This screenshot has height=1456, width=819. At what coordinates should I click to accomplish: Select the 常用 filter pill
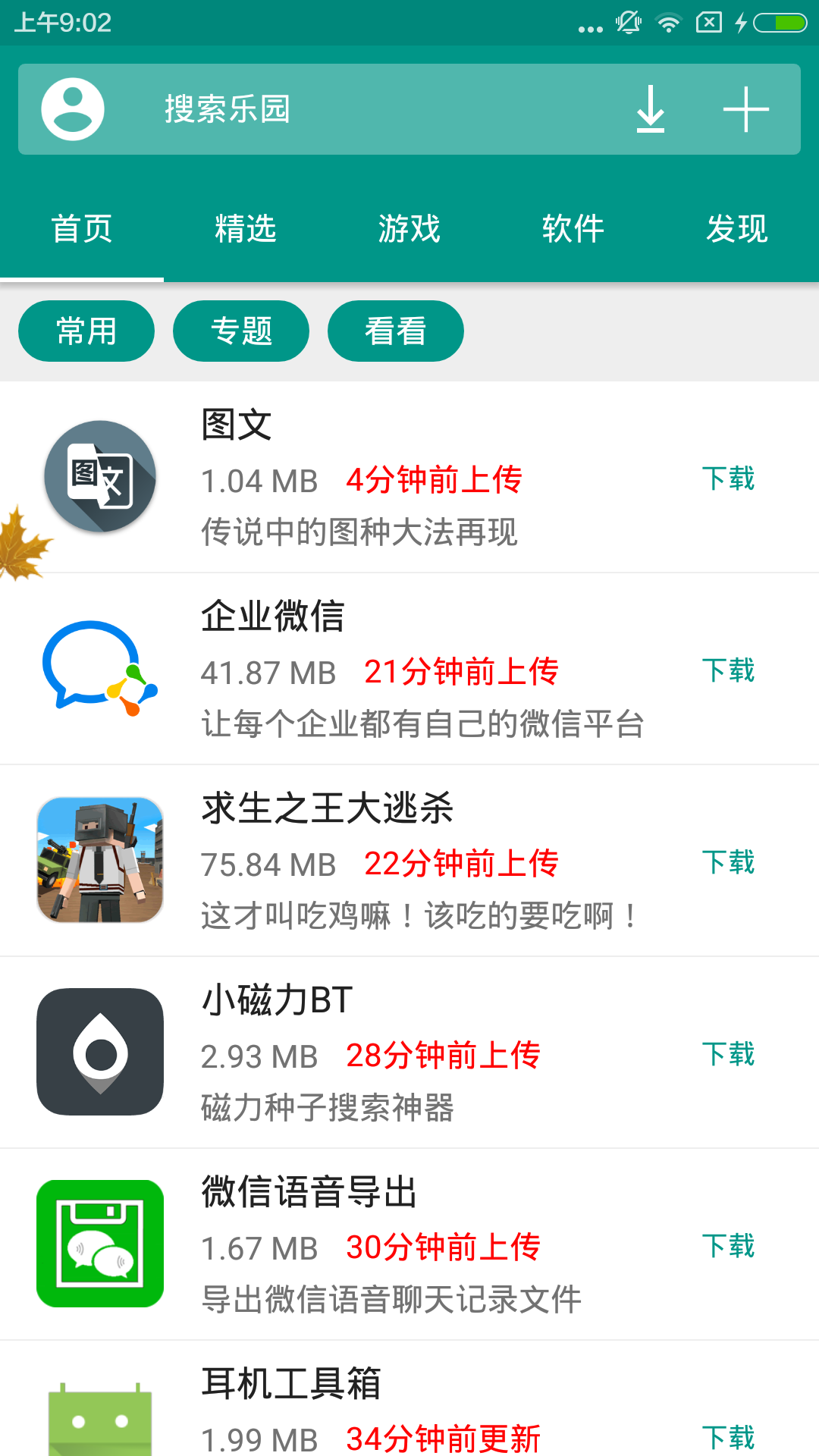[x=86, y=330]
